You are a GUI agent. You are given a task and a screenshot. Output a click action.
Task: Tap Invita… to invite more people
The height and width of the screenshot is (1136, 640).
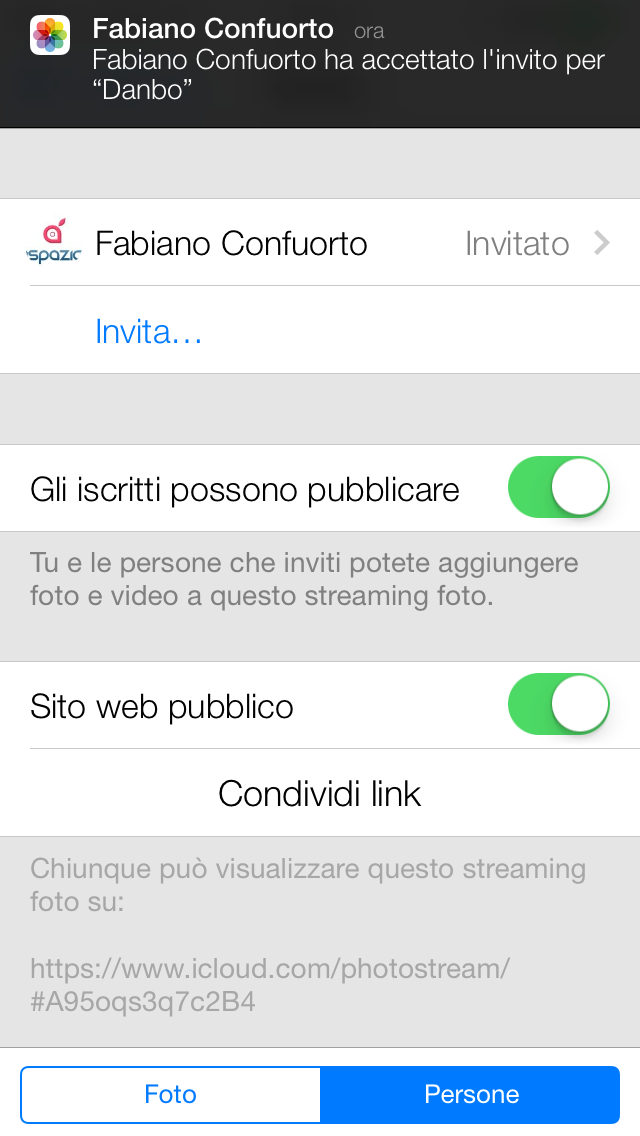pyautogui.click(x=149, y=331)
